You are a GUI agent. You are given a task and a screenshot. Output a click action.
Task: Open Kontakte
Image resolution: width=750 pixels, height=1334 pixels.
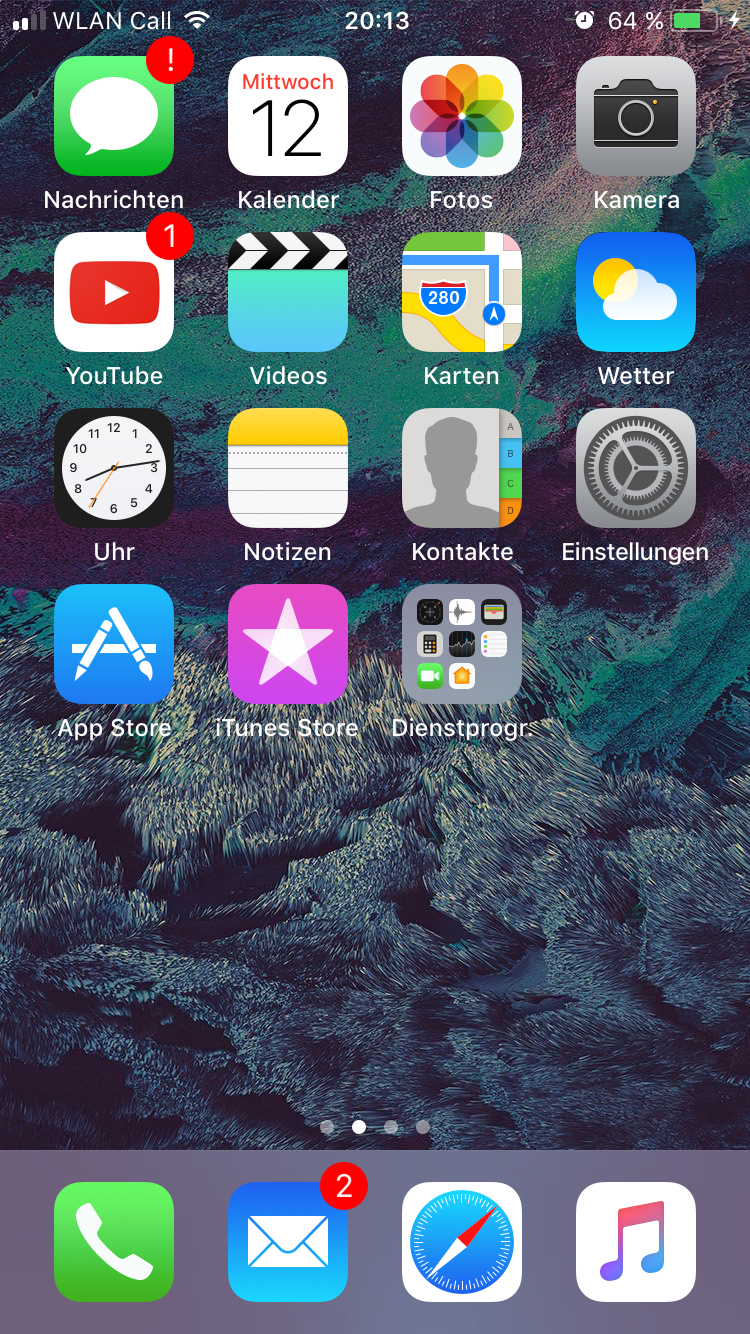click(462, 468)
